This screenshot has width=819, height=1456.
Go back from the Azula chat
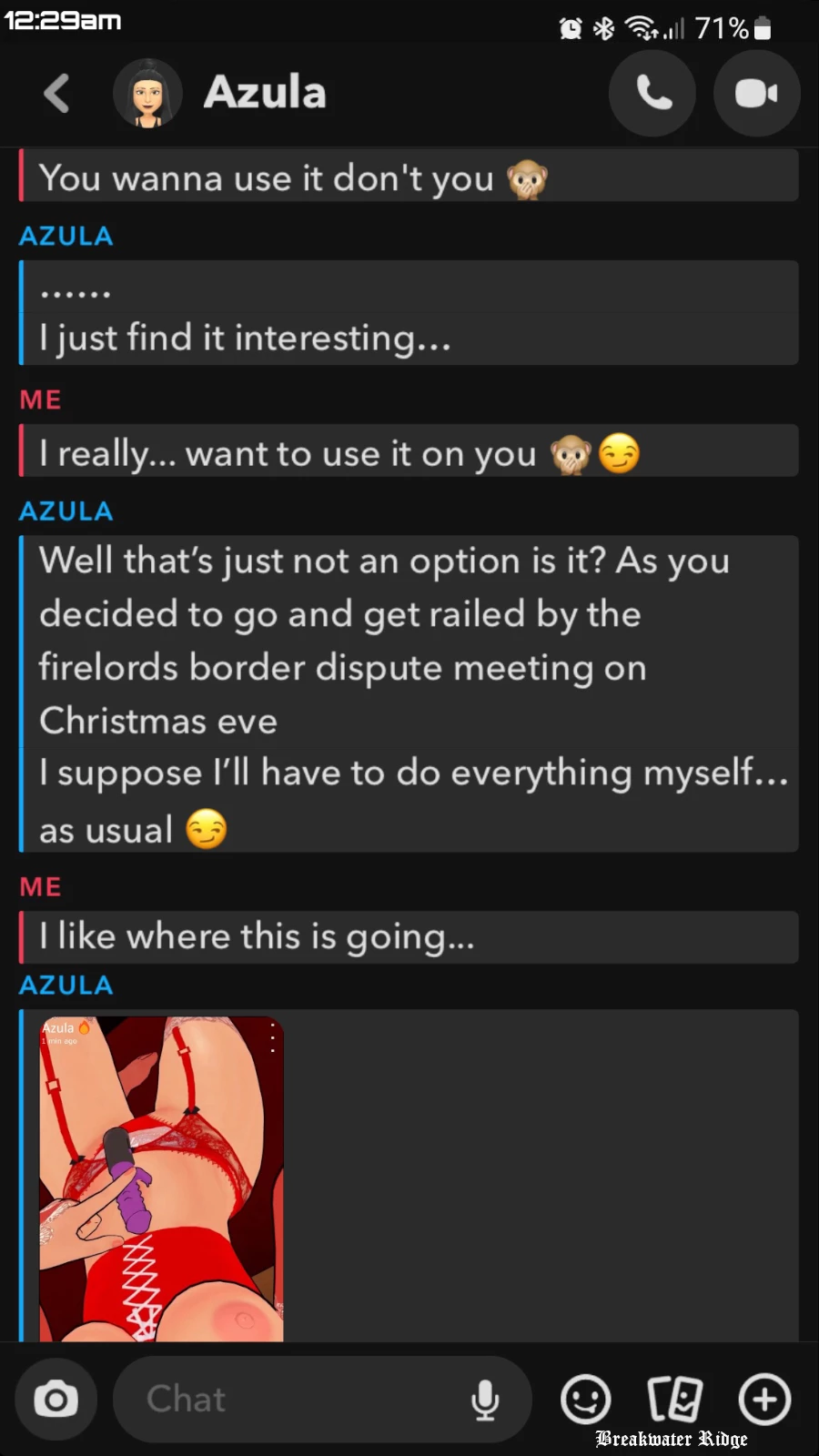click(56, 94)
